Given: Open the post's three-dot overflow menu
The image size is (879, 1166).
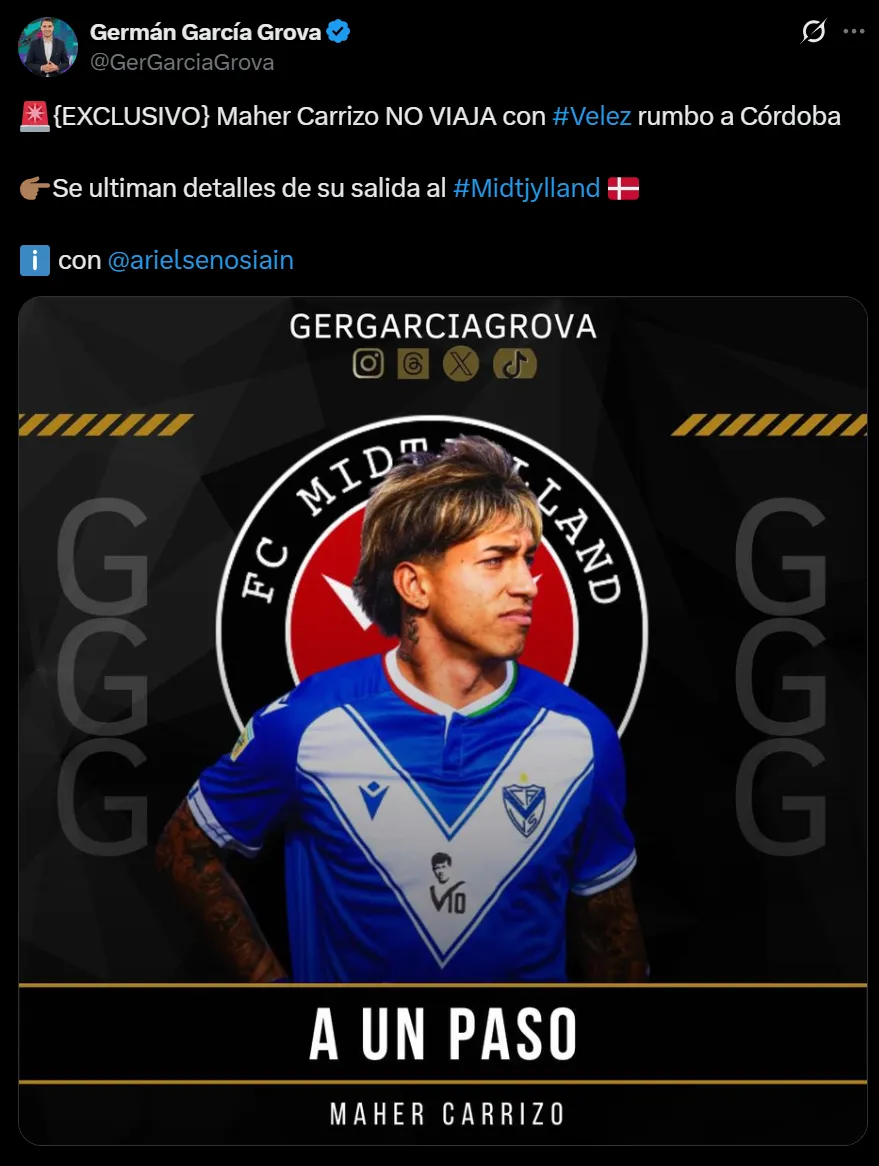Looking at the screenshot, I should pyautogui.click(x=853, y=32).
